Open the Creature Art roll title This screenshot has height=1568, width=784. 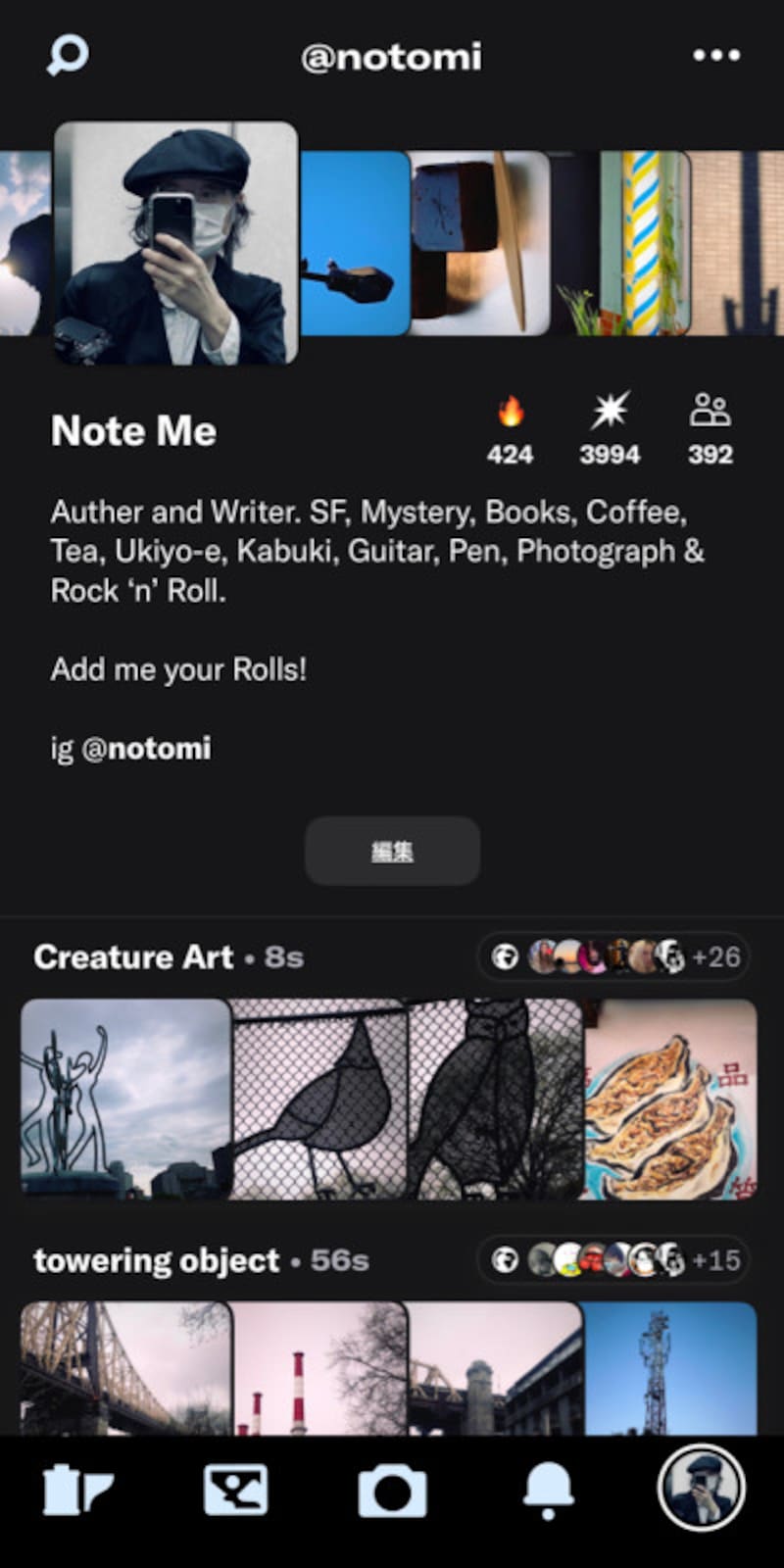133,956
